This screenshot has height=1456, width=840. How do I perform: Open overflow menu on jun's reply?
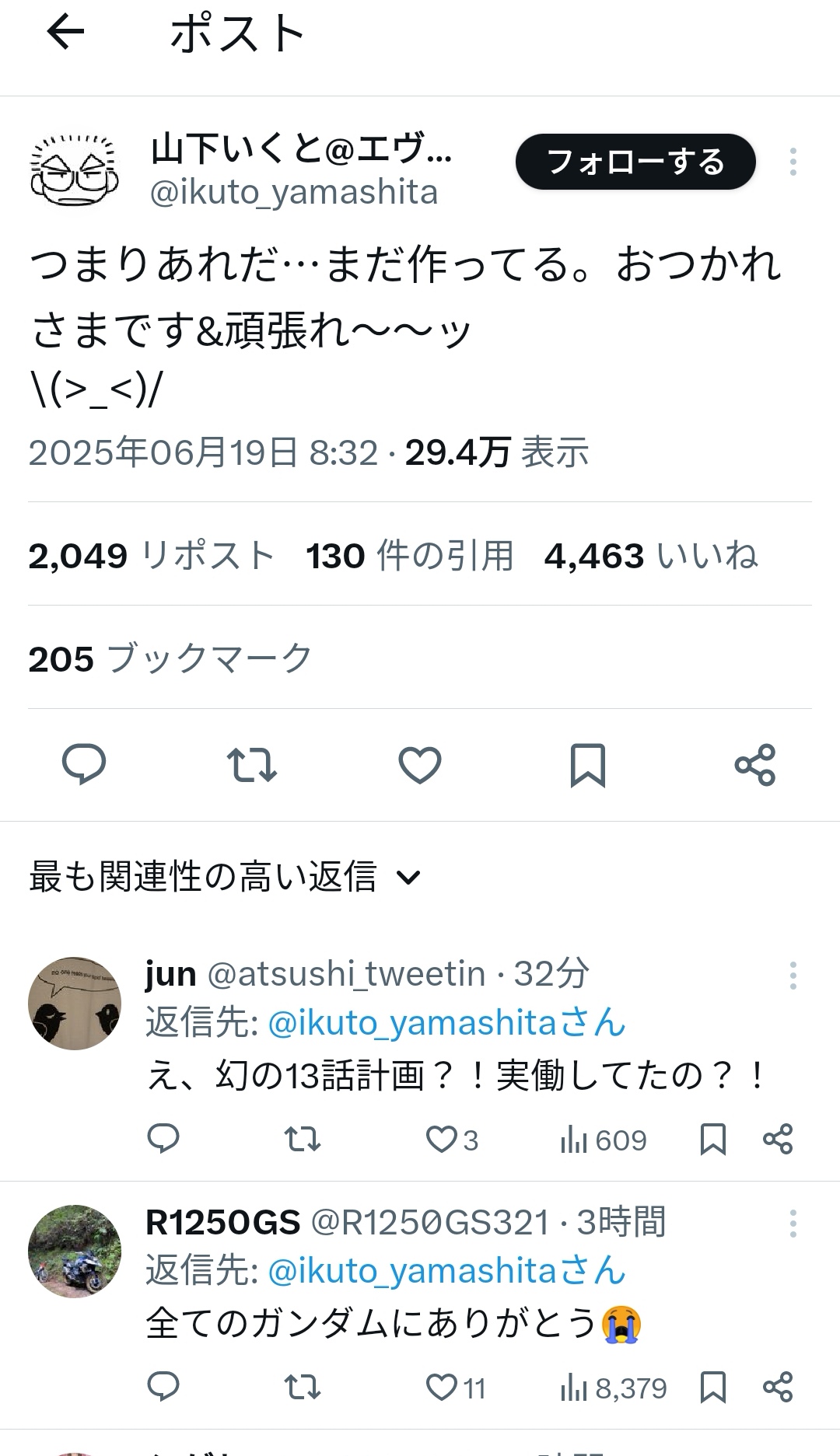(x=793, y=975)
